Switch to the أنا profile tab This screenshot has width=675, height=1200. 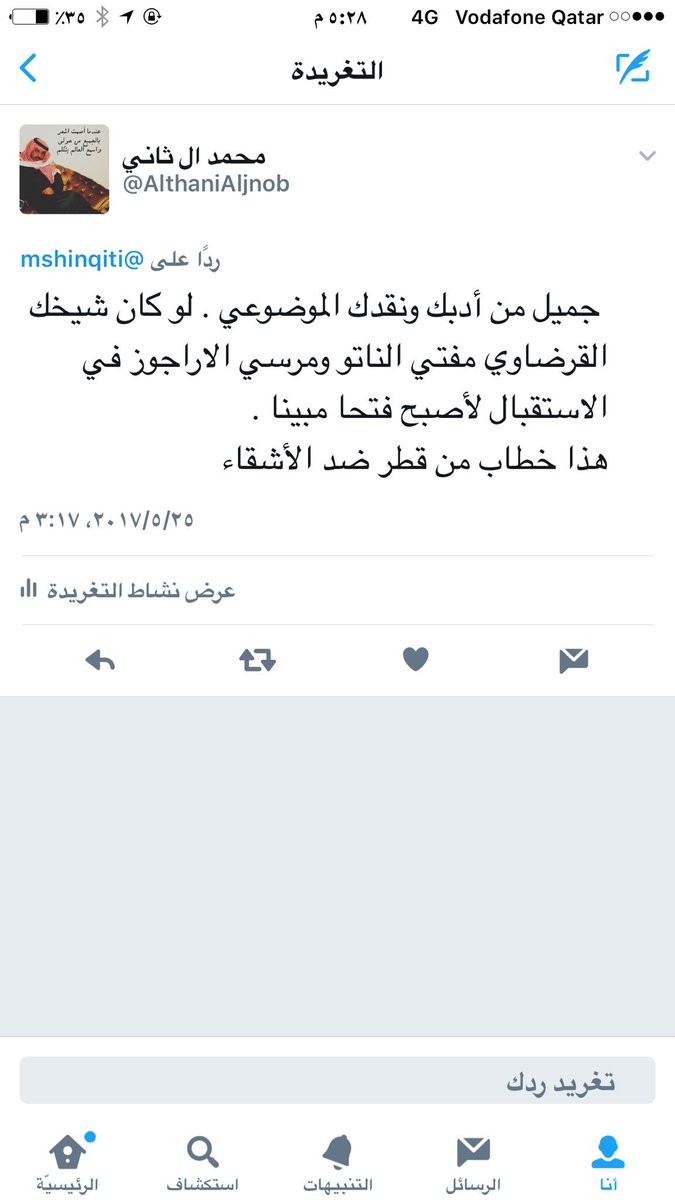coord(607,1160)
